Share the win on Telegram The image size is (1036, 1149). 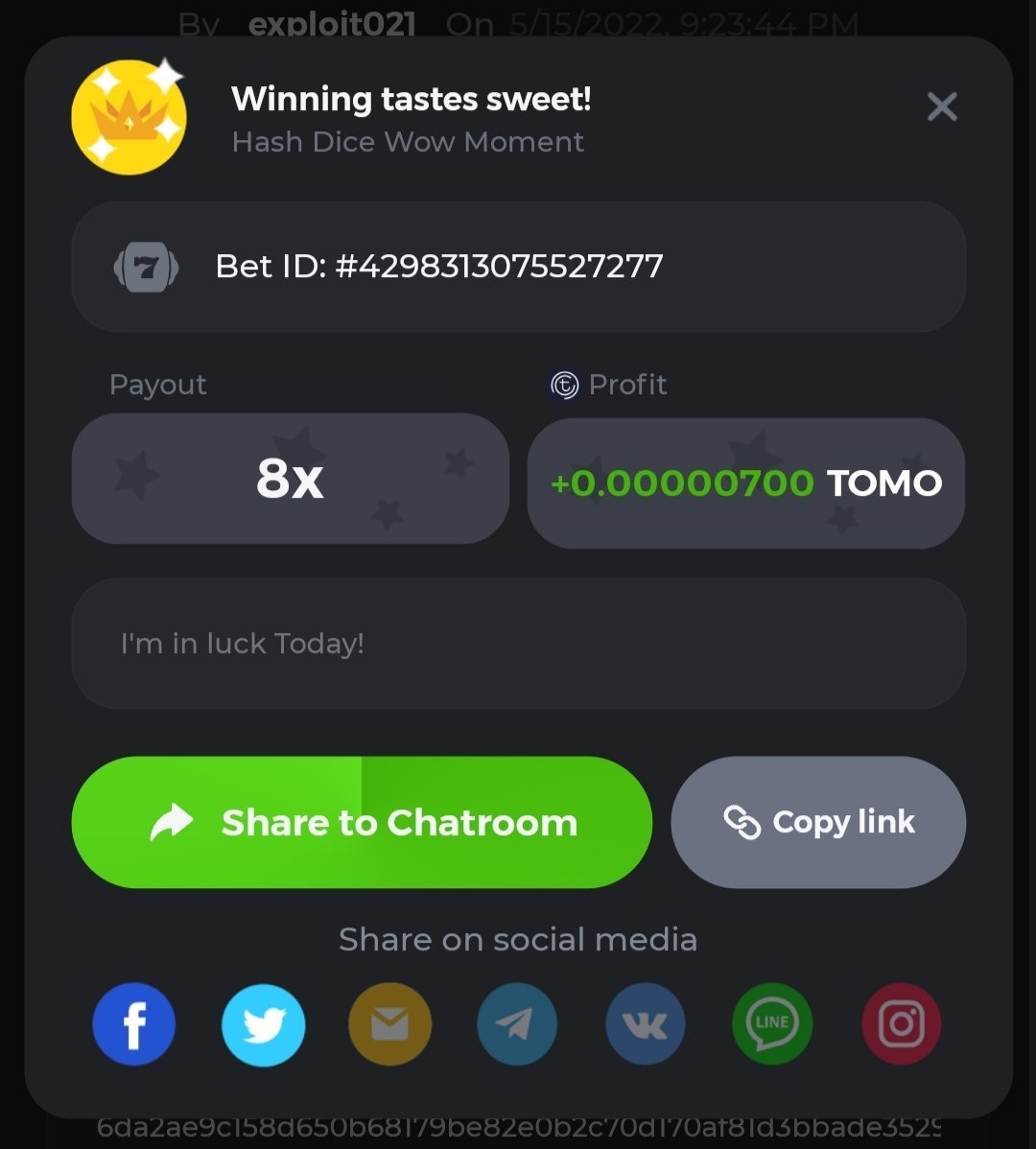point(517,1024)
